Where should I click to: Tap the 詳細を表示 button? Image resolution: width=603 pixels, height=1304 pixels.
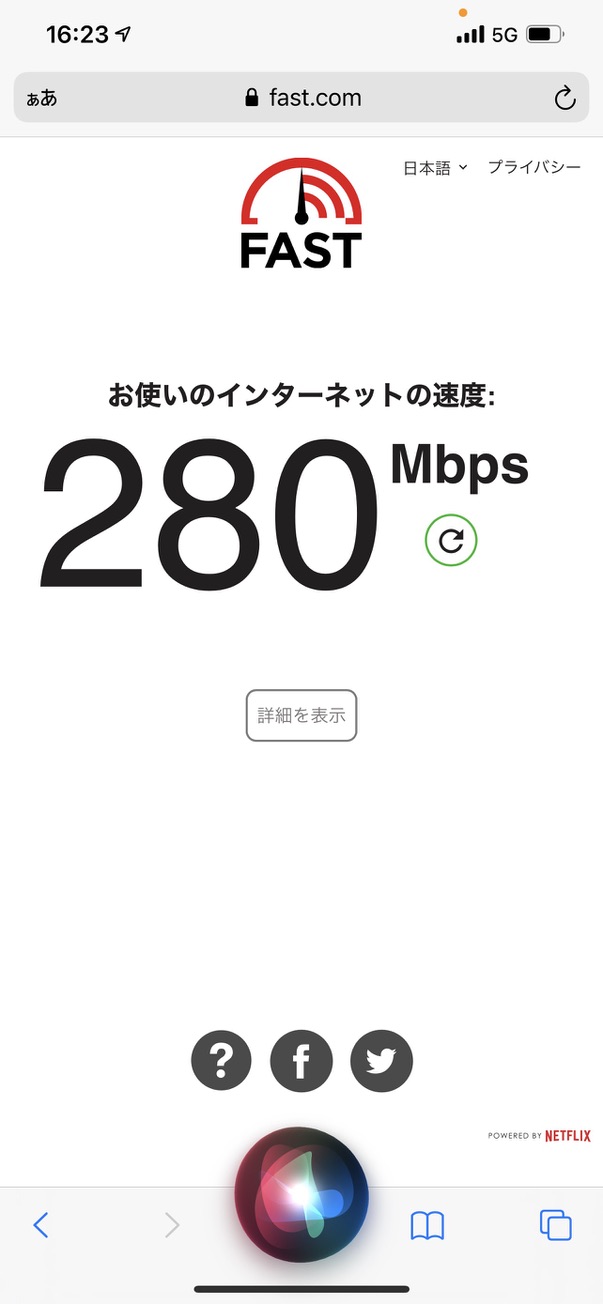(301, 715)
